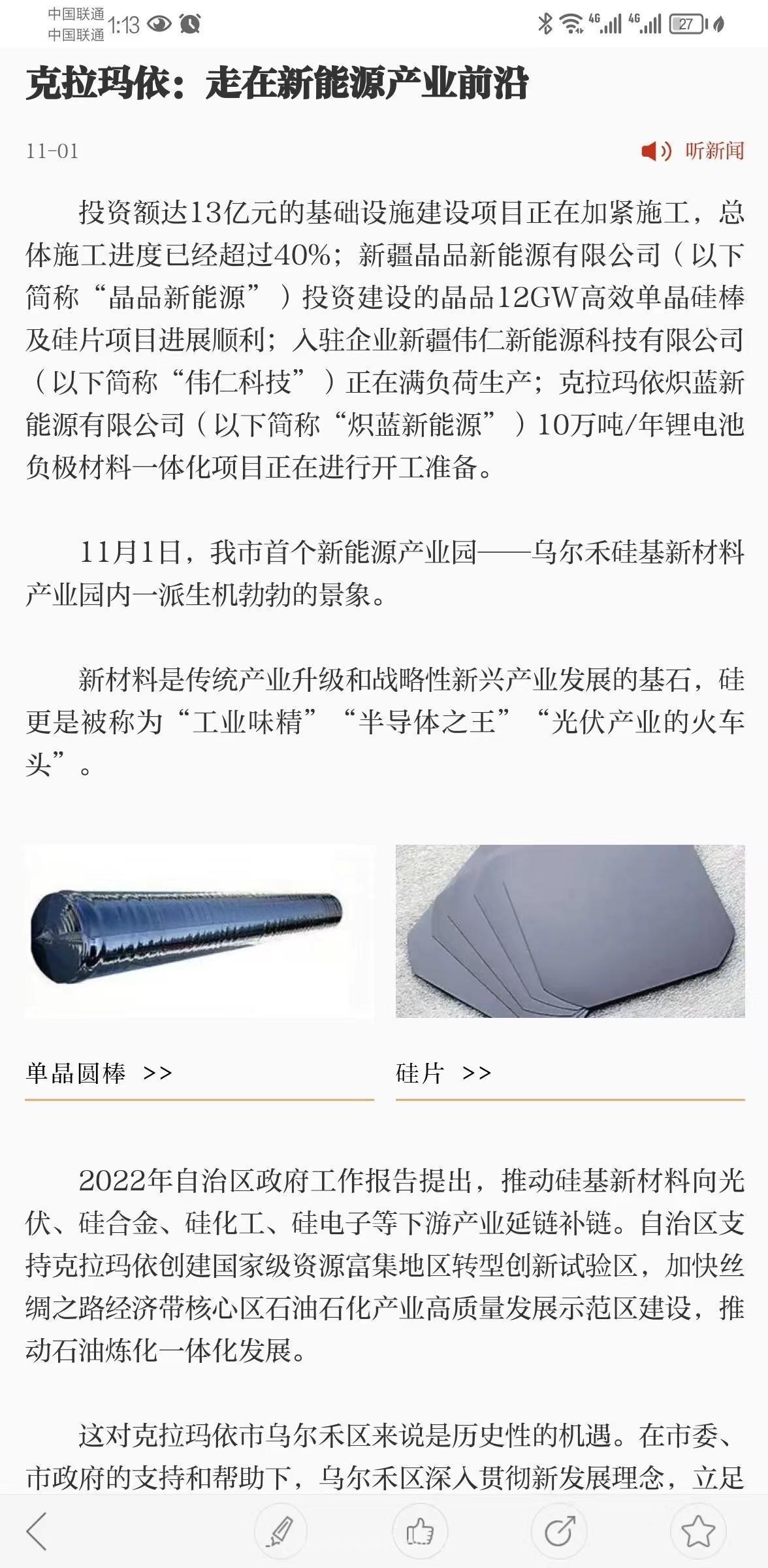Bookmark the article with the star icon
The width and height of the screenshot is (768, 1568).
click(x=698, y=1531)
